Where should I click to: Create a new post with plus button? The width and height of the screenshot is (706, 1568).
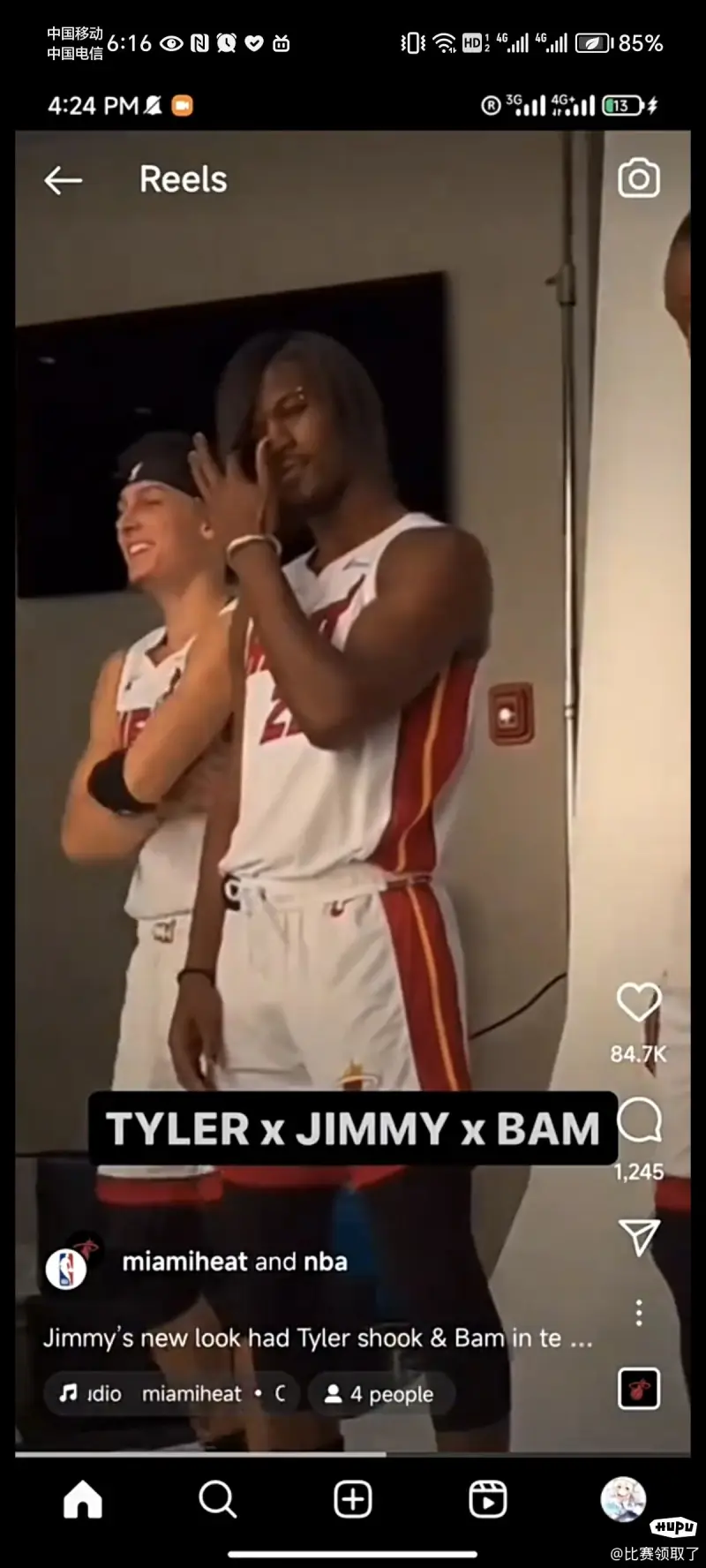[352, 1499]
